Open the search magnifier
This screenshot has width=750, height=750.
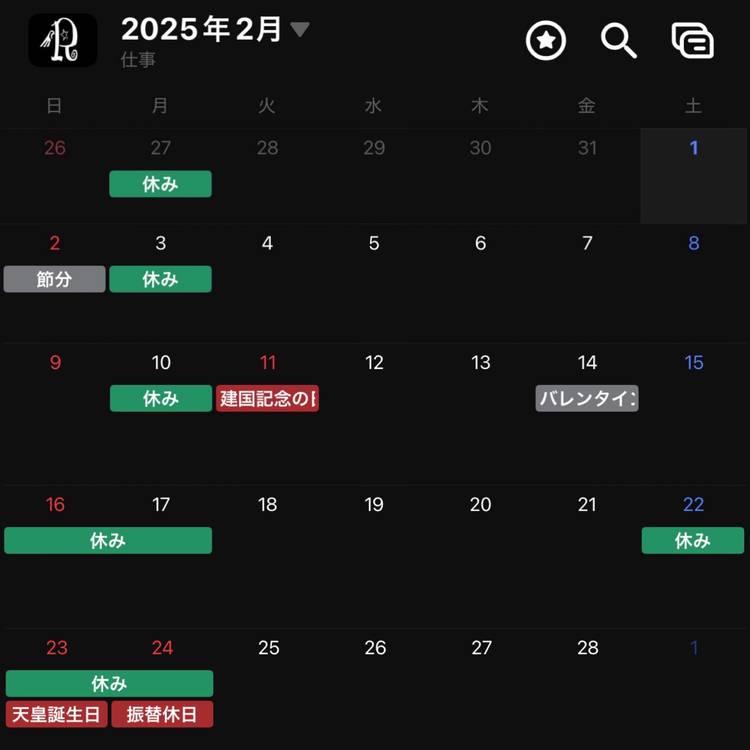(618, 41)
